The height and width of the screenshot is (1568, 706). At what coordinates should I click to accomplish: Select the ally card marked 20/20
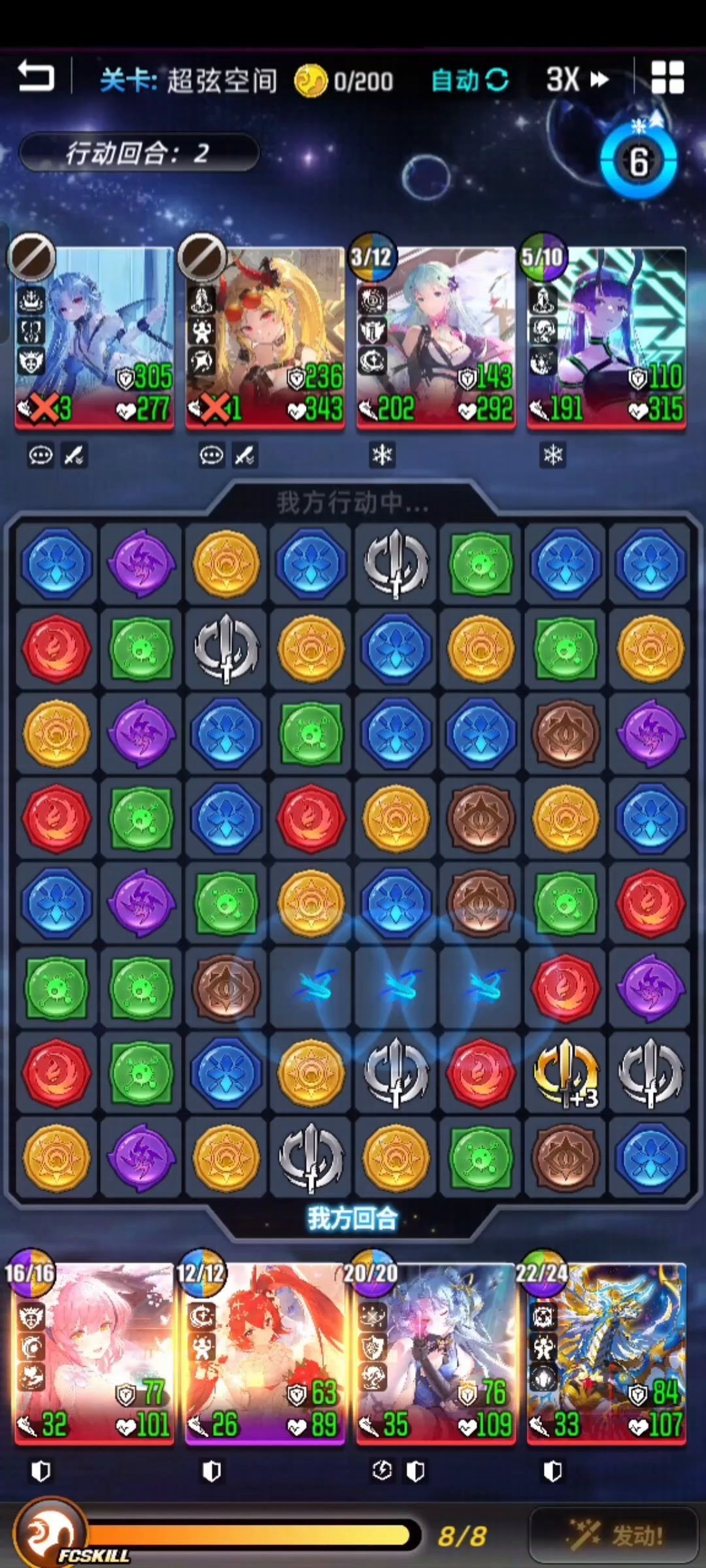click(x=436, y=1354)
